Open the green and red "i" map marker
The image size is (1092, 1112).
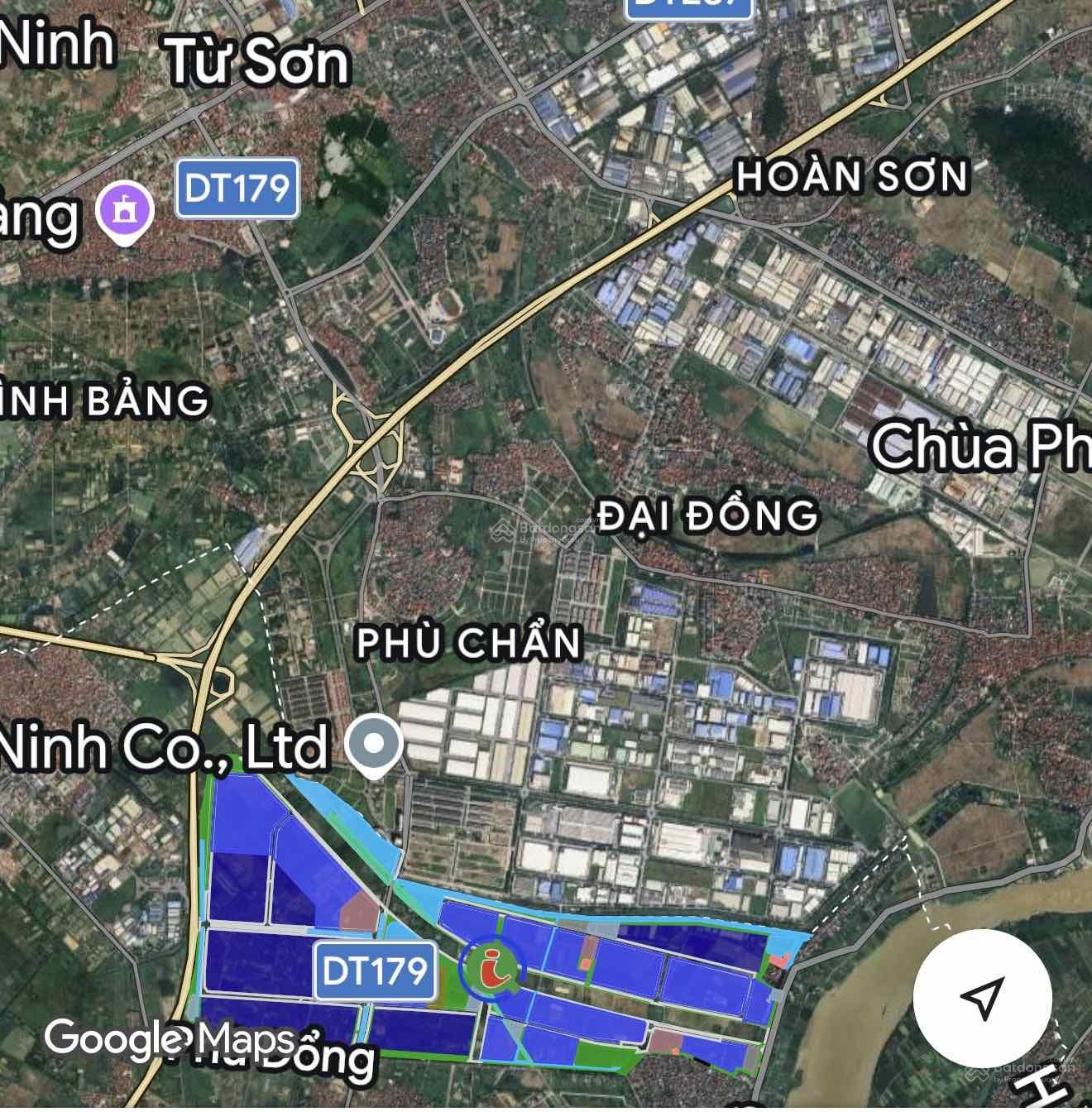click(x=493, y=967)
